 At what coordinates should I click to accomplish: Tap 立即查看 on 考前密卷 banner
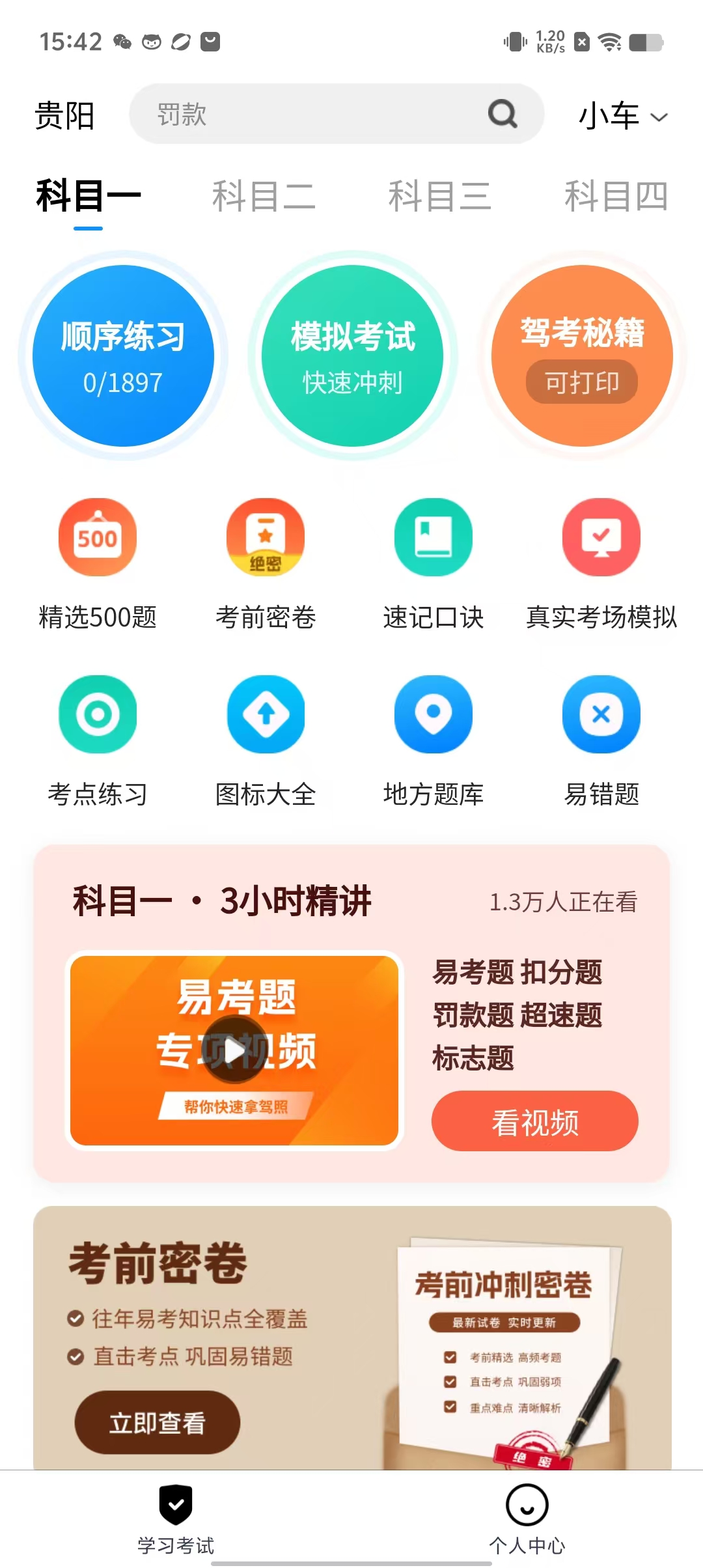click(157, 1422)
